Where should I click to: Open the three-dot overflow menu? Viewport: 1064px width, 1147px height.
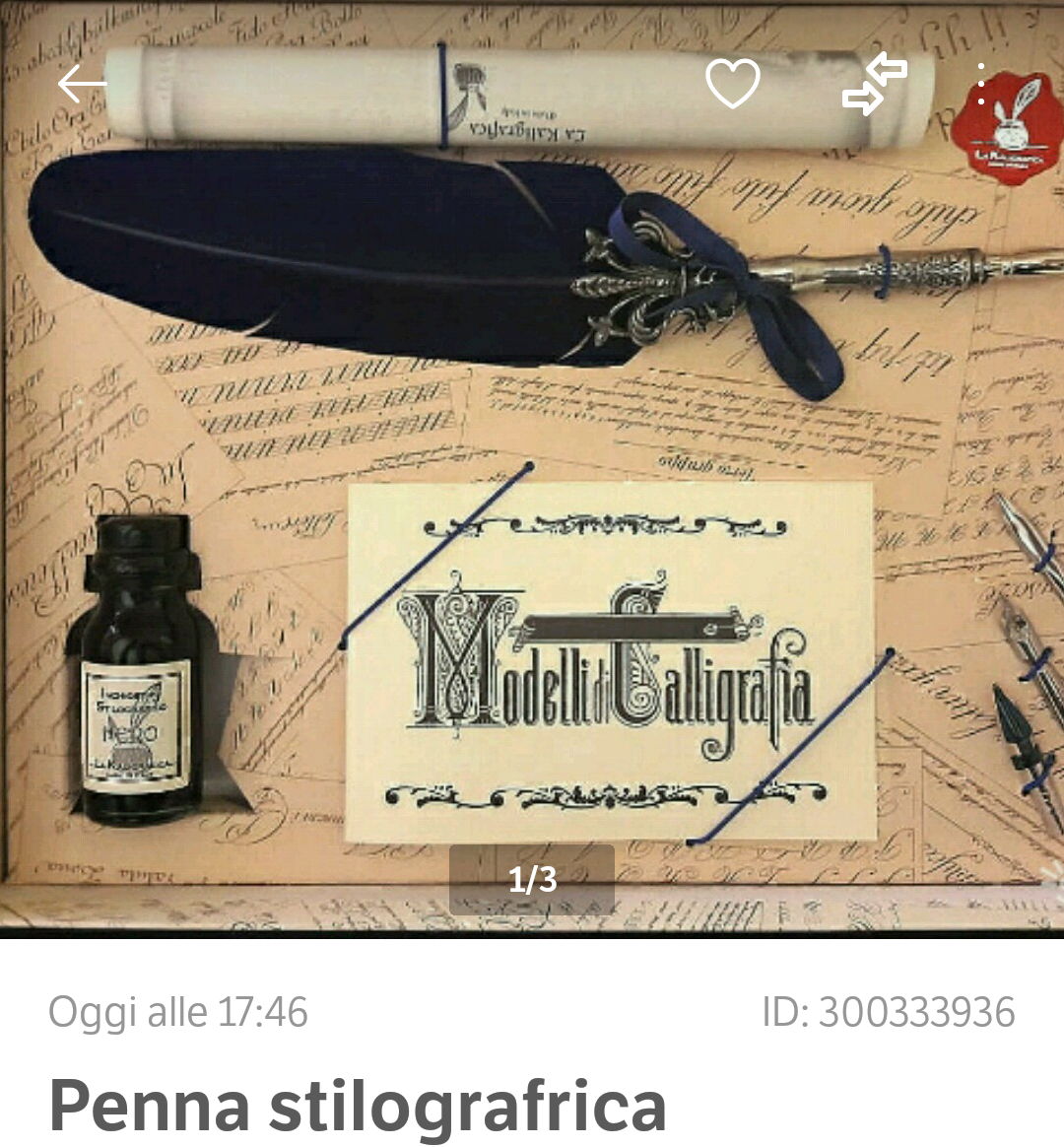[x=981, y=84]
